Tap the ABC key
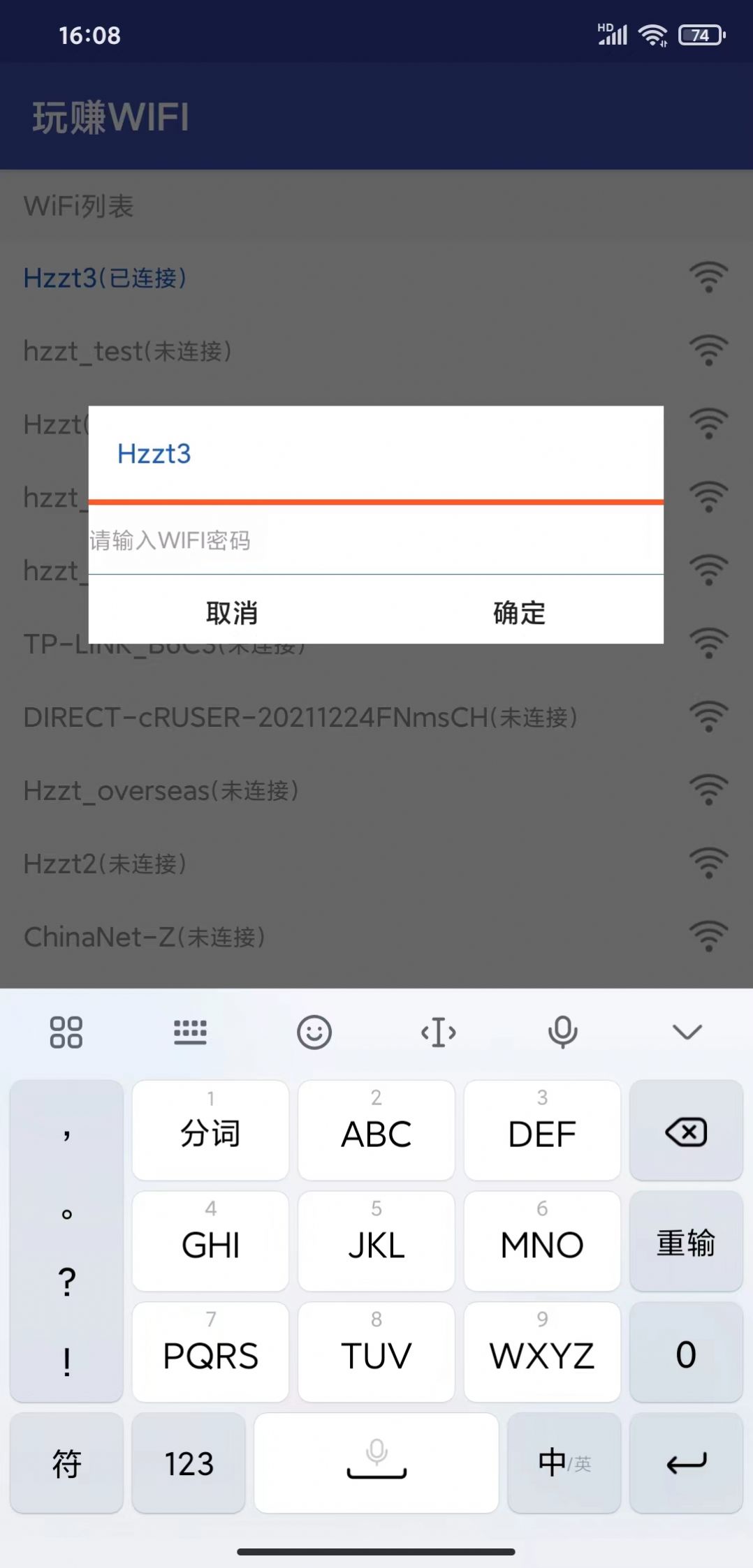This screenshot has width=753, height=1568. point(376,1132)
